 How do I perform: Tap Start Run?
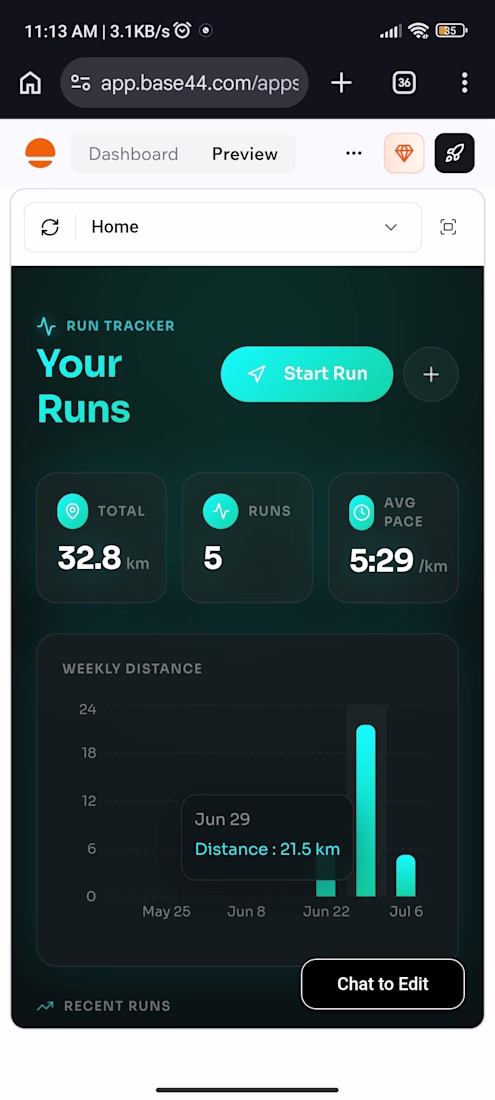coord(307,374)
